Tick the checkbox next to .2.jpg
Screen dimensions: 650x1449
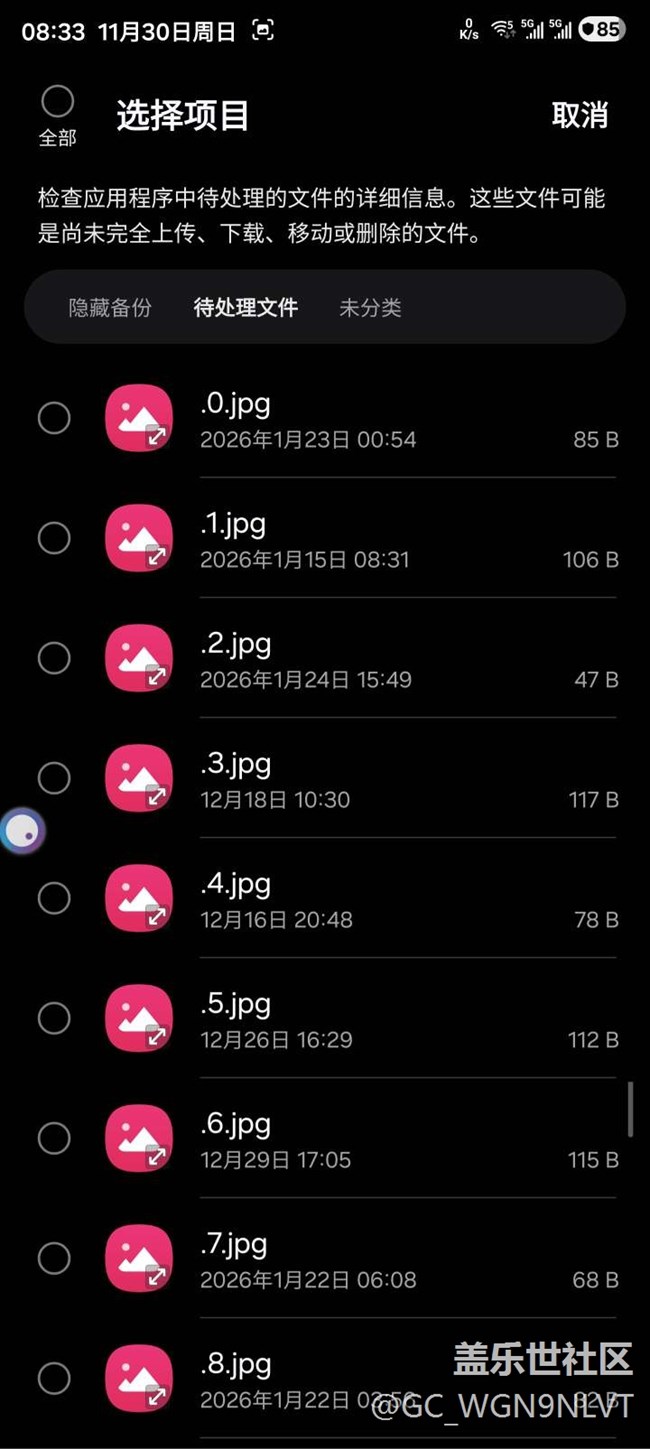point(54,658)
